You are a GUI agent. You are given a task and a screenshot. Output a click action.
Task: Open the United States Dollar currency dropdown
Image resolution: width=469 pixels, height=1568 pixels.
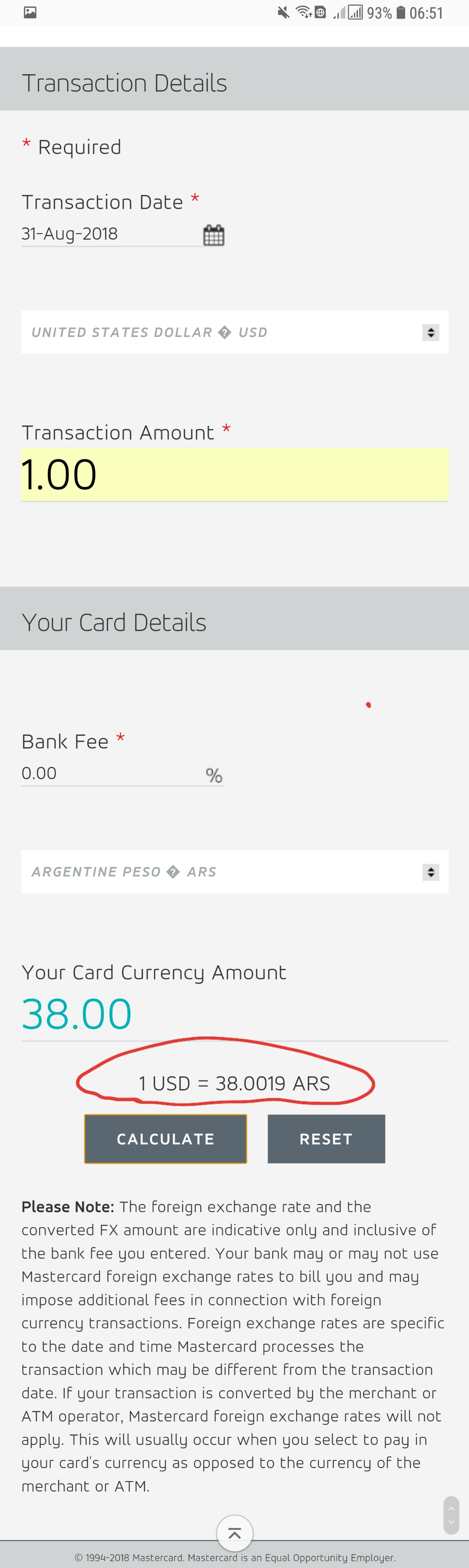[234, 333]
